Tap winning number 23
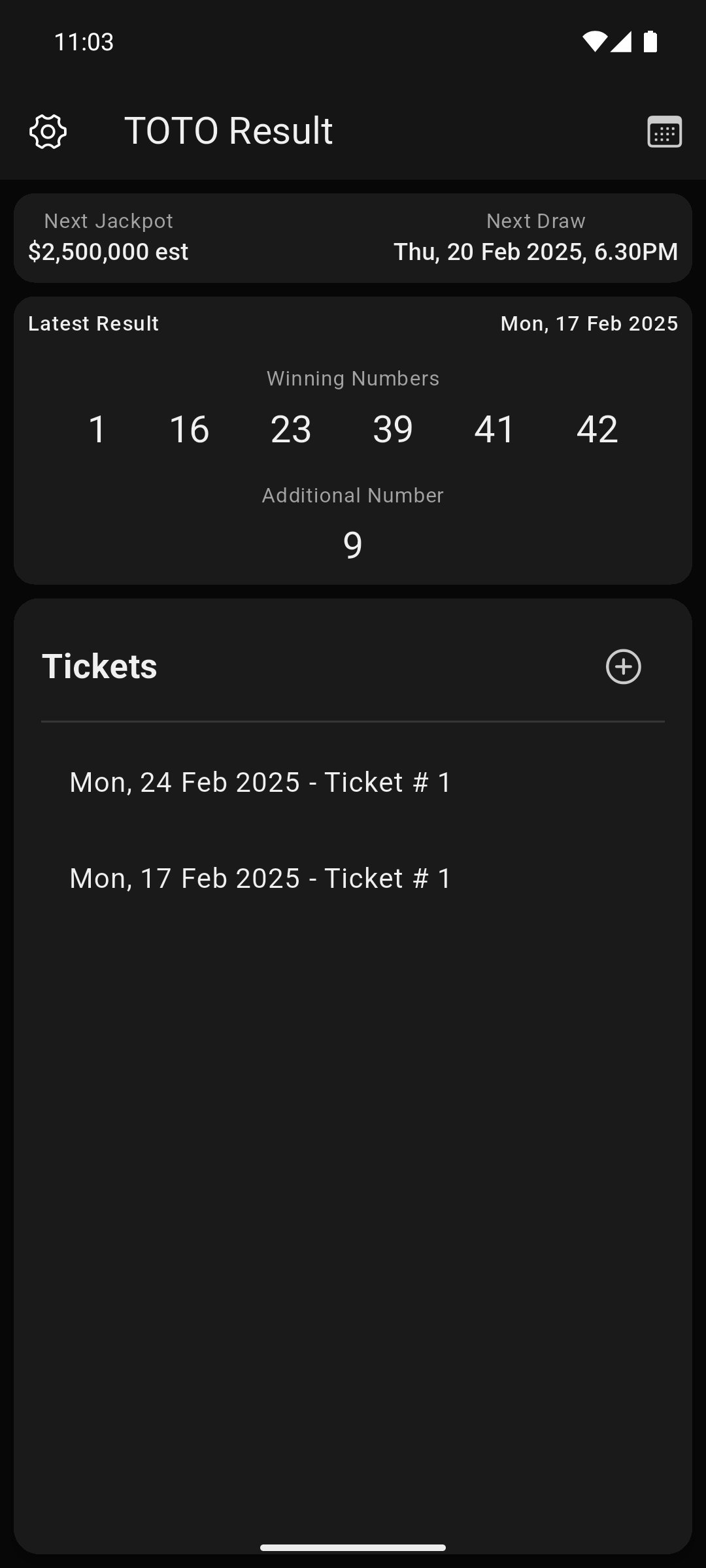The image size is (706, 1568). (x=291, y=429)
